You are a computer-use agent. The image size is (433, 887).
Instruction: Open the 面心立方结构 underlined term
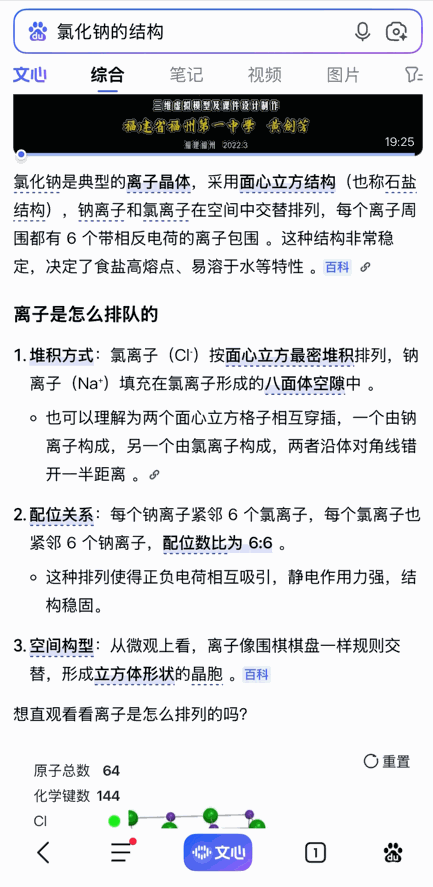[x=288, y=183]
